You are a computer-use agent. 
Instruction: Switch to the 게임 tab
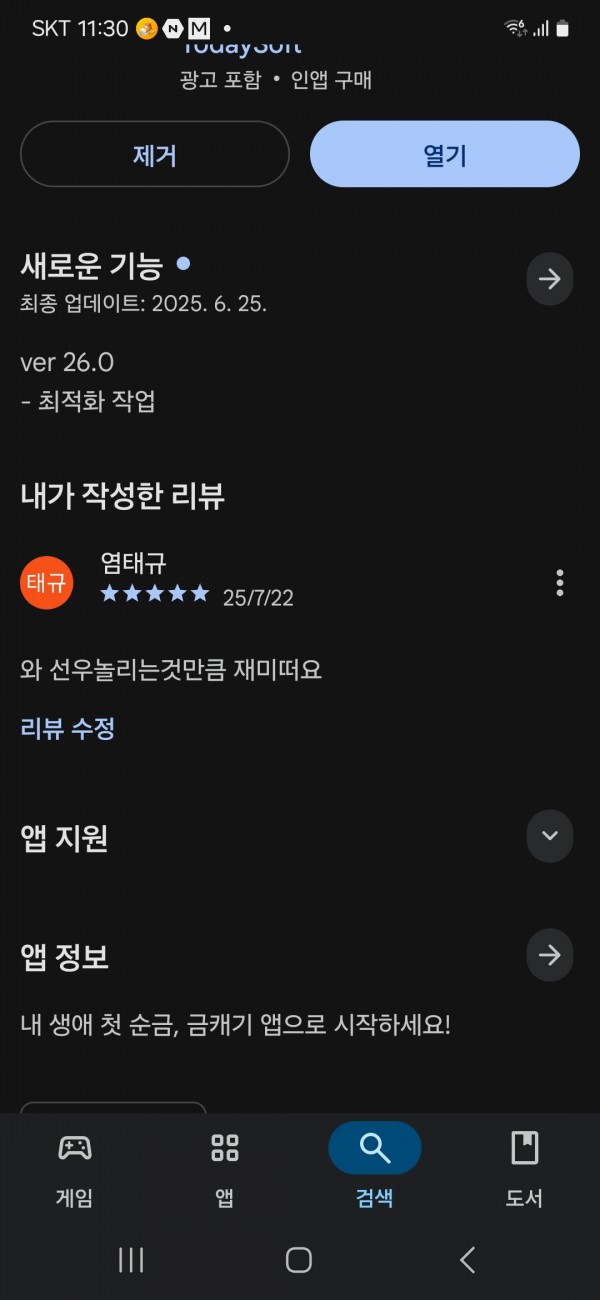[x=75, y=1168]
